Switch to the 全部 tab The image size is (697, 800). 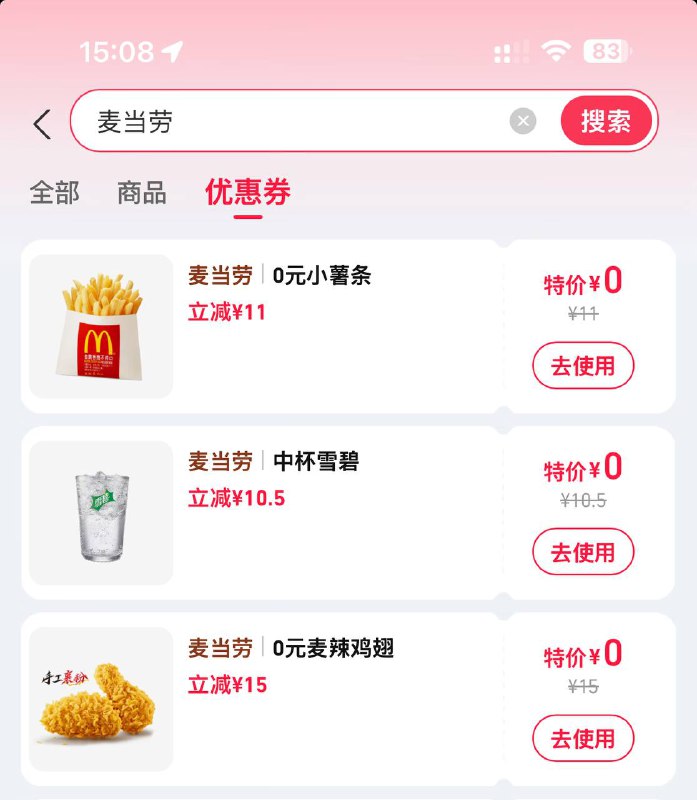click(54, 192)
